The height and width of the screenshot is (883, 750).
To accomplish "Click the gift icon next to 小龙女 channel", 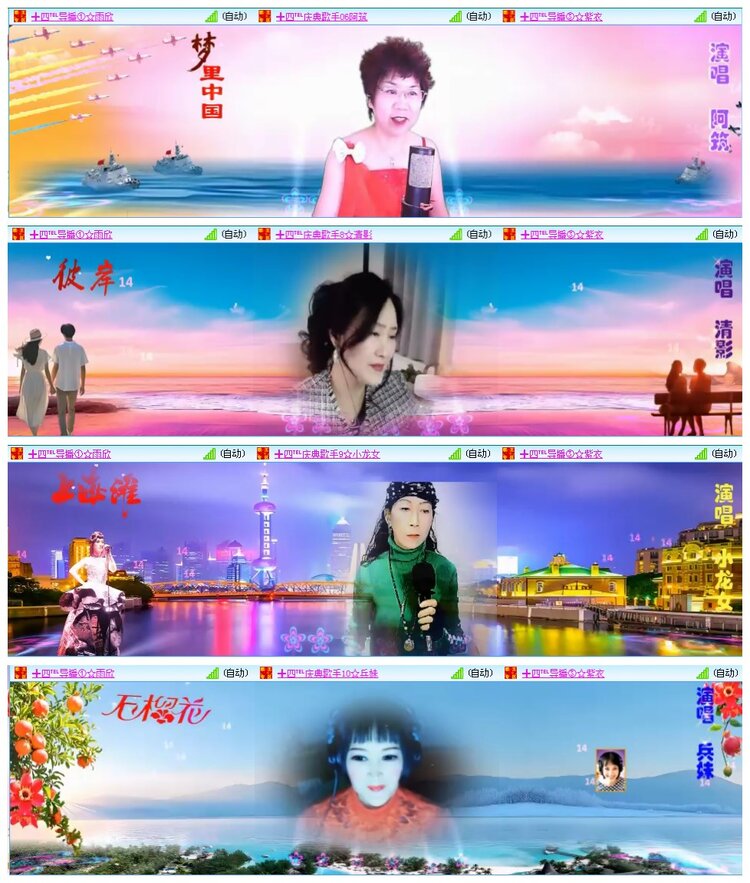I will click(264, 455).
